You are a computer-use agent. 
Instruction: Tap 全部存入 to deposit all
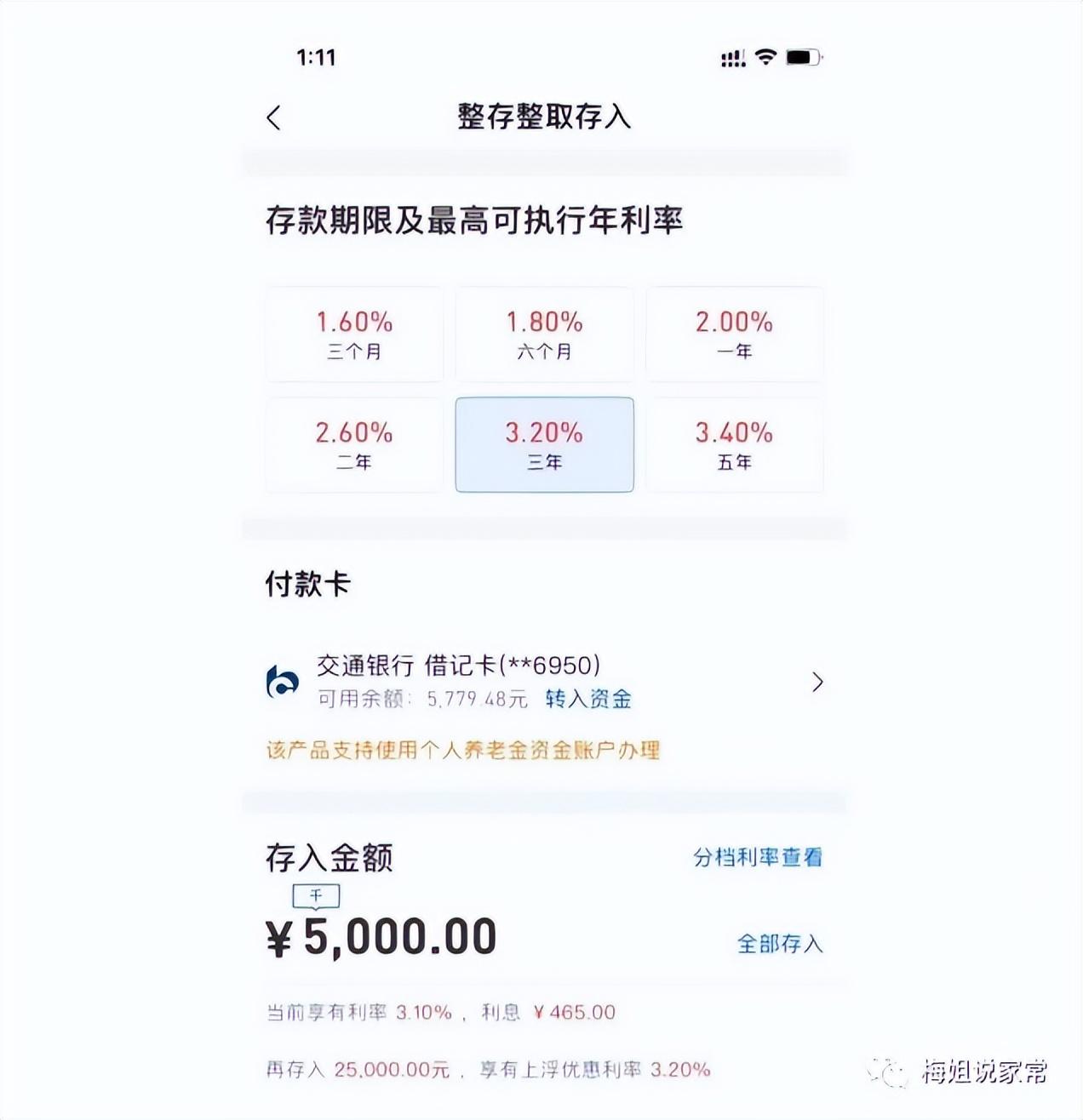(x=780, y=944)
